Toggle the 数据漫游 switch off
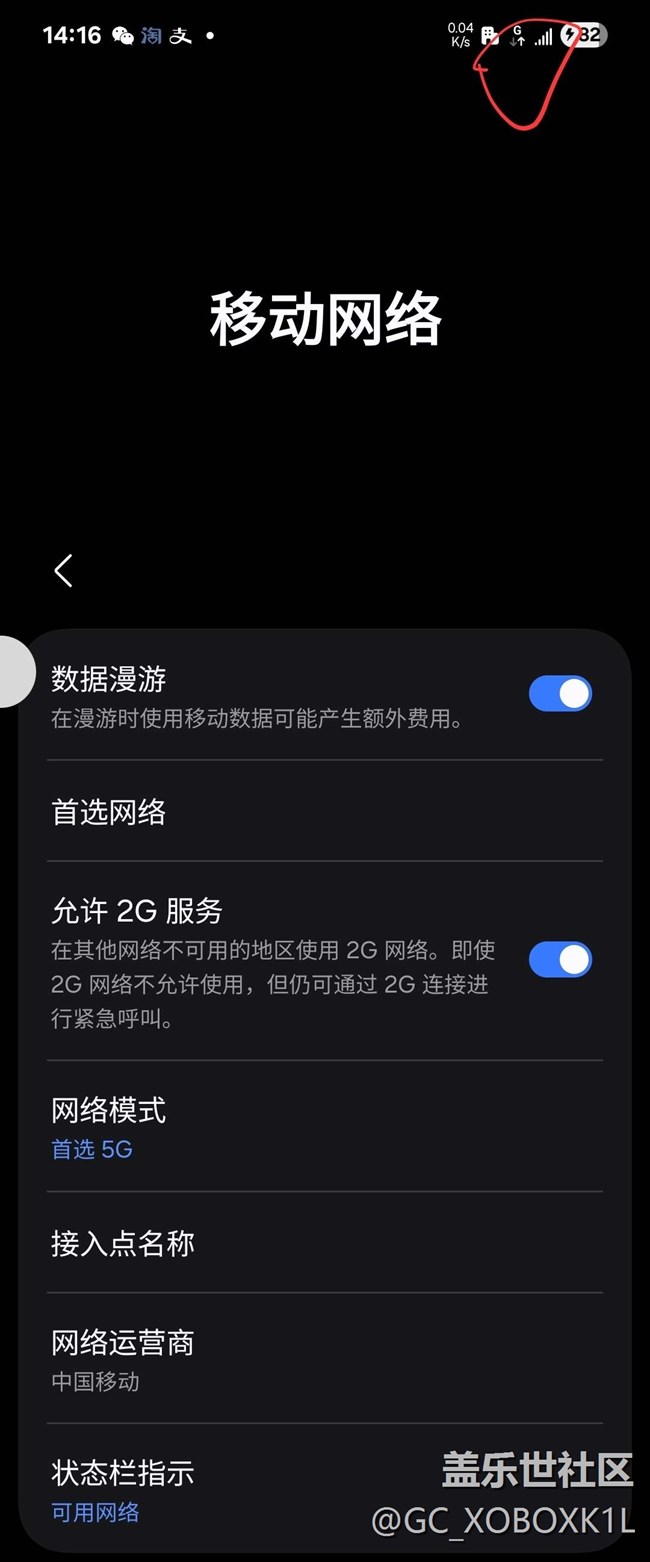 click(x=560, y=693)
